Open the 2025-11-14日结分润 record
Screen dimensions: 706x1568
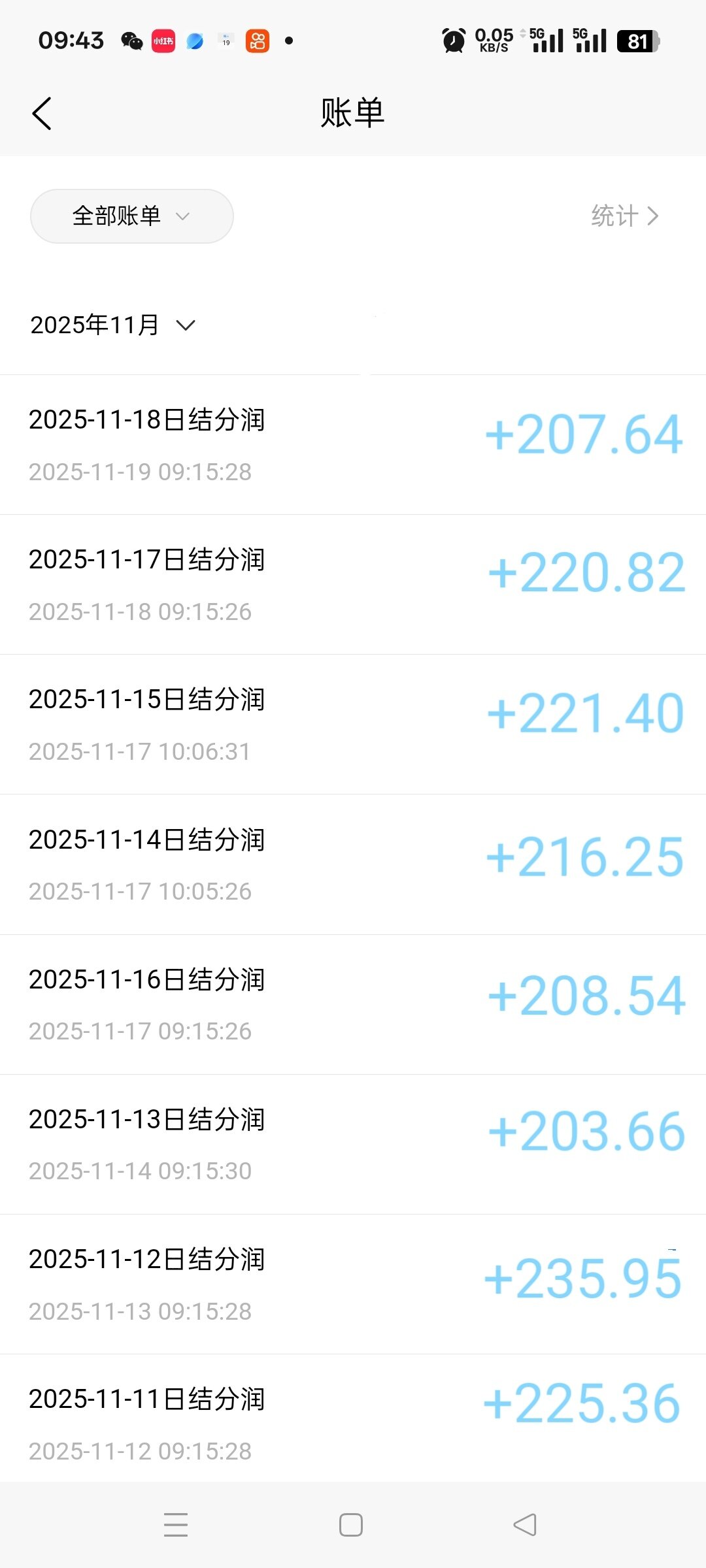tap(353, 864)
